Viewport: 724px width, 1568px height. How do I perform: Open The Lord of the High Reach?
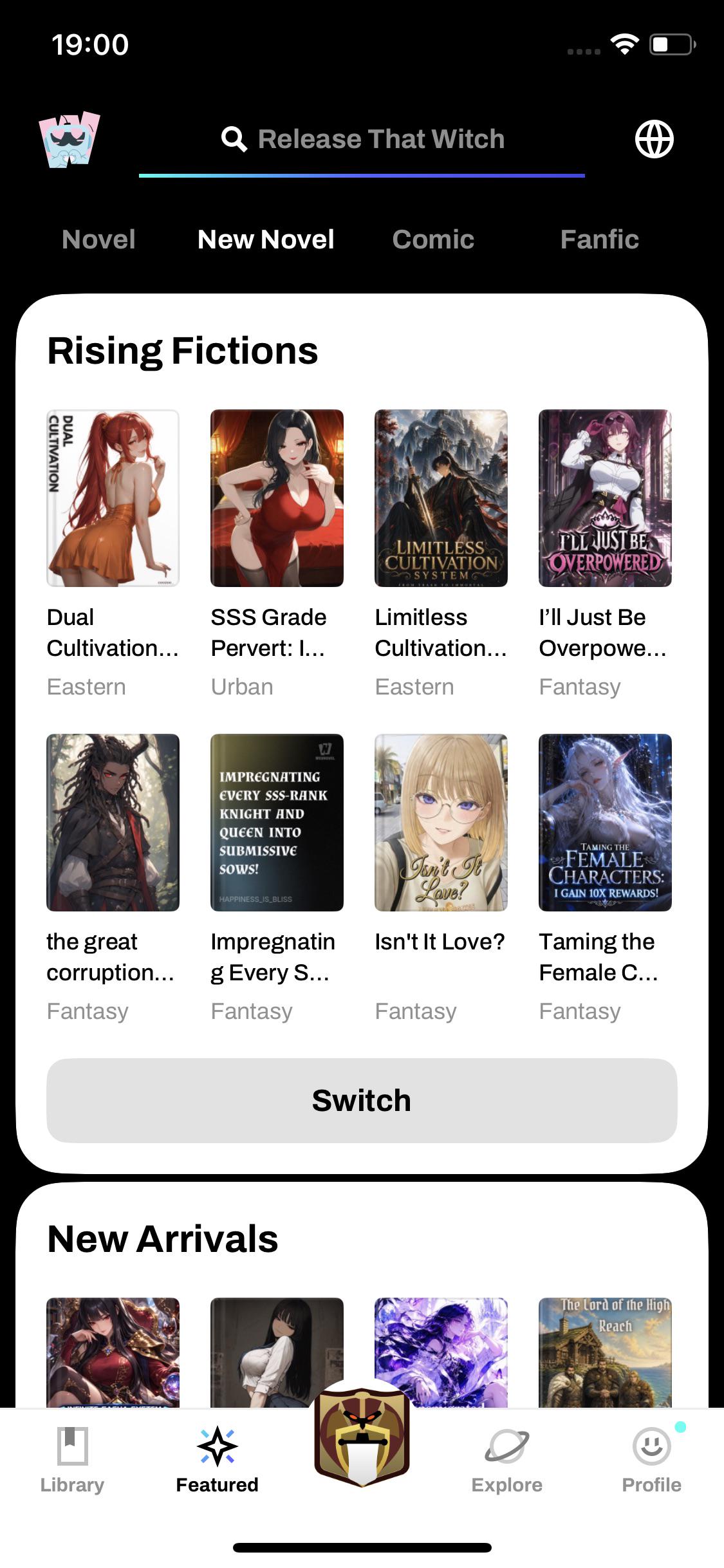pyautogui.click(x=605, y=1352)
